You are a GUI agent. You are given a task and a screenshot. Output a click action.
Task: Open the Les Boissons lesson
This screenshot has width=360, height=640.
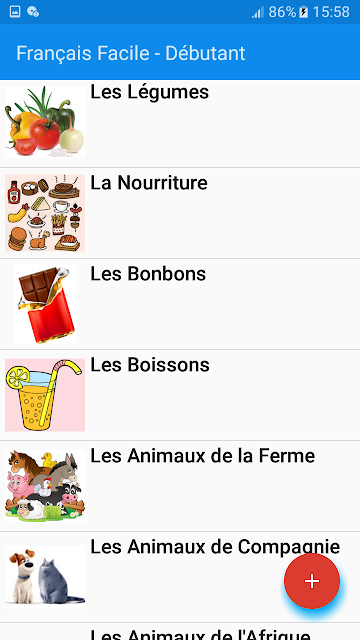(180, 395)
